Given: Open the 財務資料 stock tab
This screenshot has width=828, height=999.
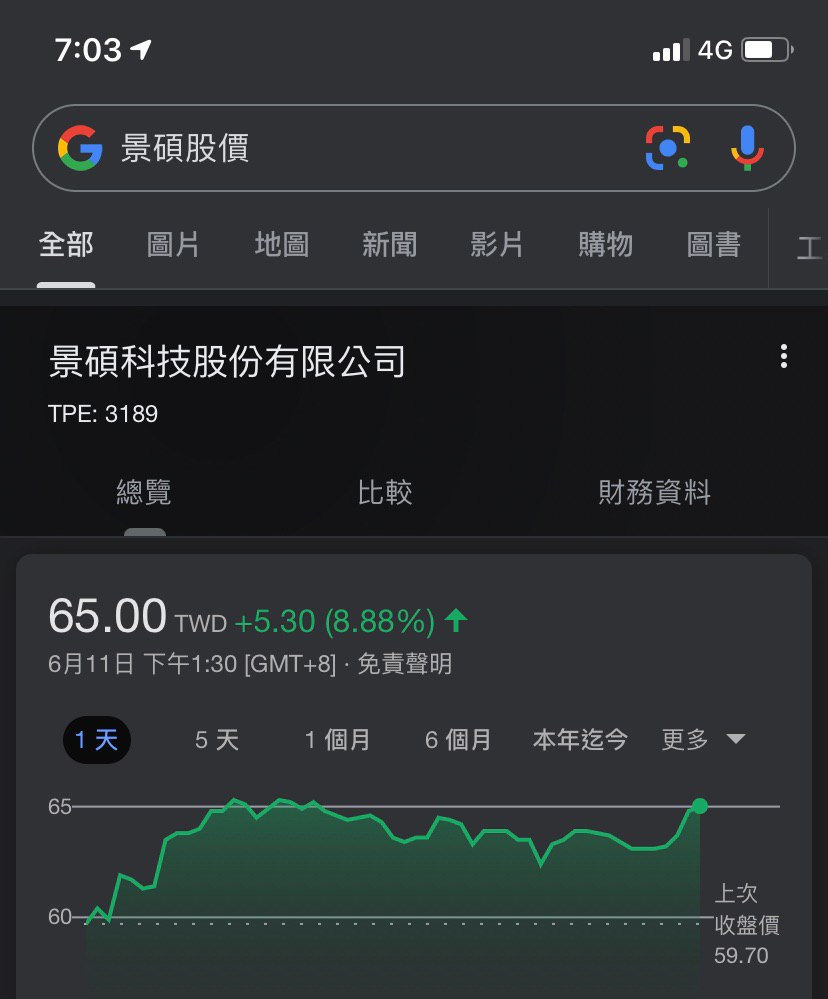Looking at the screenshot, I should tap(654, 492).
